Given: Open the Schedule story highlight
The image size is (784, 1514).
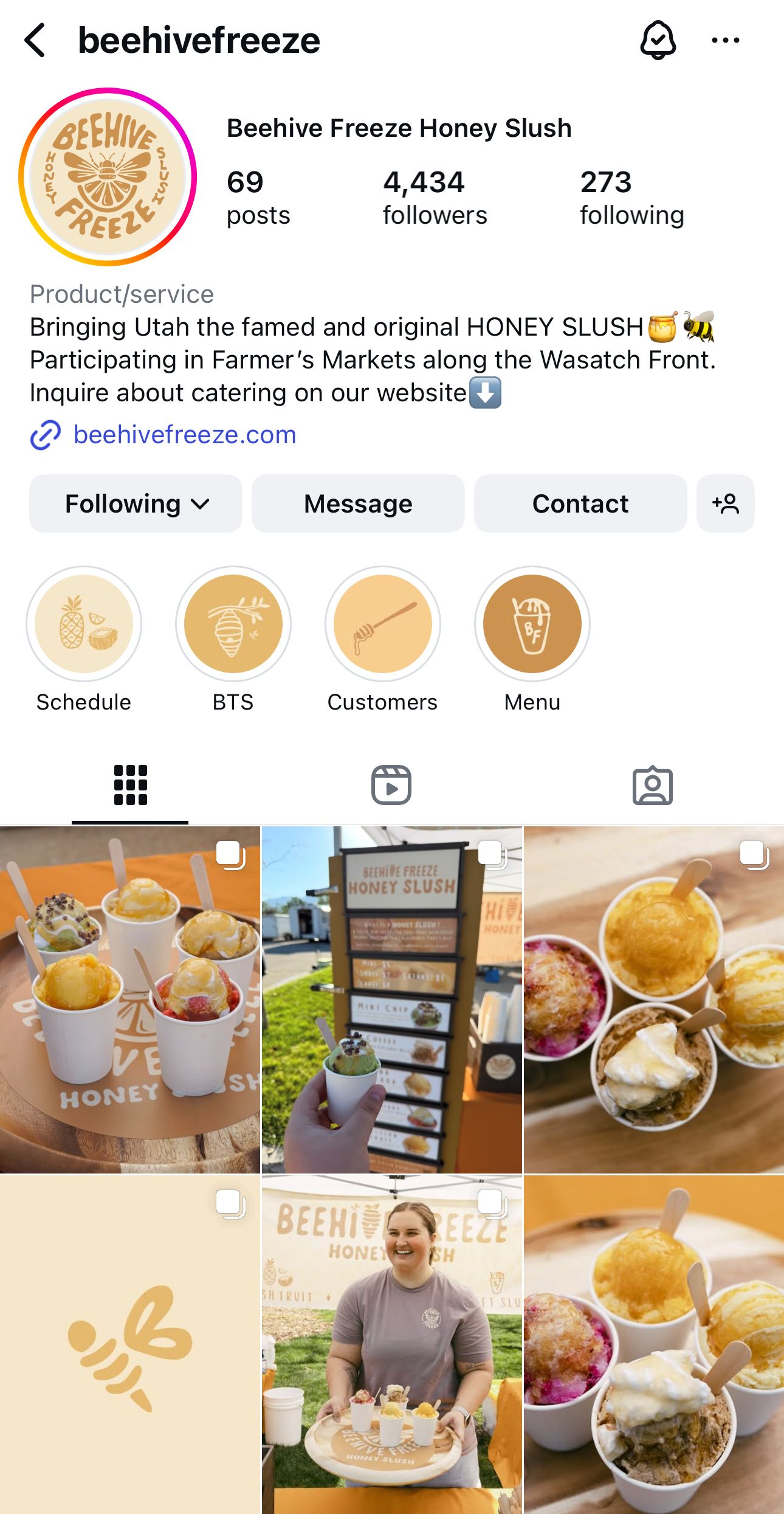Looking at the screenshot, I should point(84,624).
